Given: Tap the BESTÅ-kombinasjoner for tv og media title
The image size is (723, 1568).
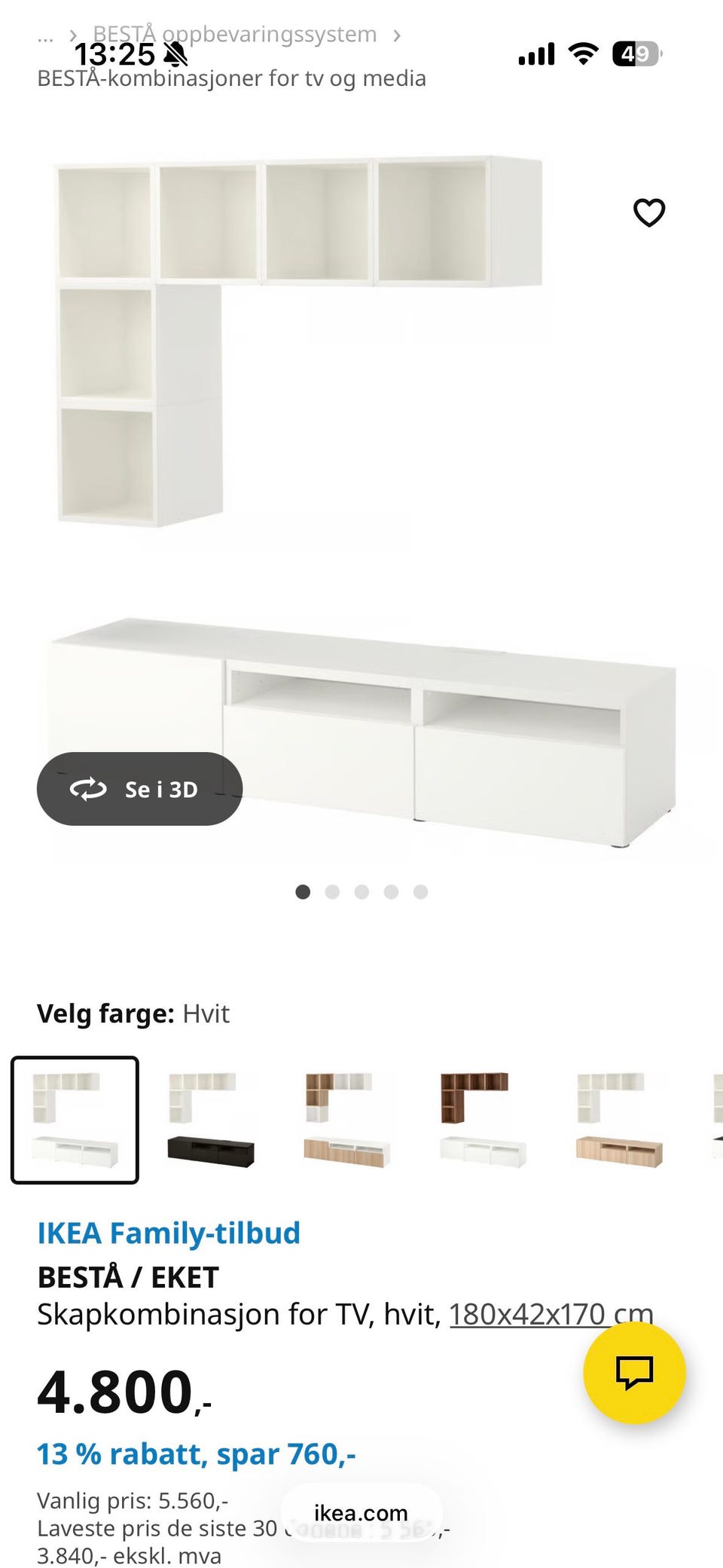Looking at the screenshot, I should (x=231, y=78).
